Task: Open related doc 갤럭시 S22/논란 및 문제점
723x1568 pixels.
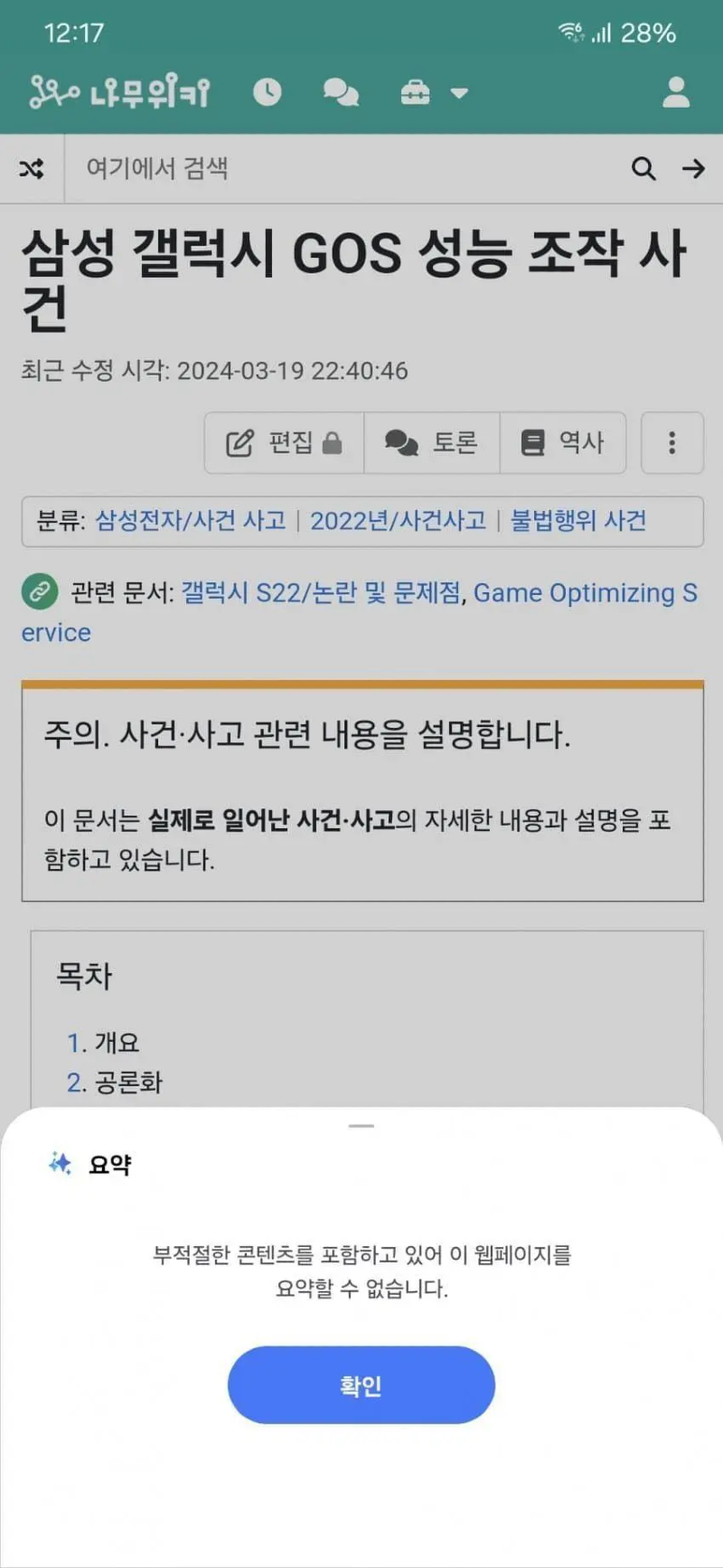Action: click(x=321, y=593)
